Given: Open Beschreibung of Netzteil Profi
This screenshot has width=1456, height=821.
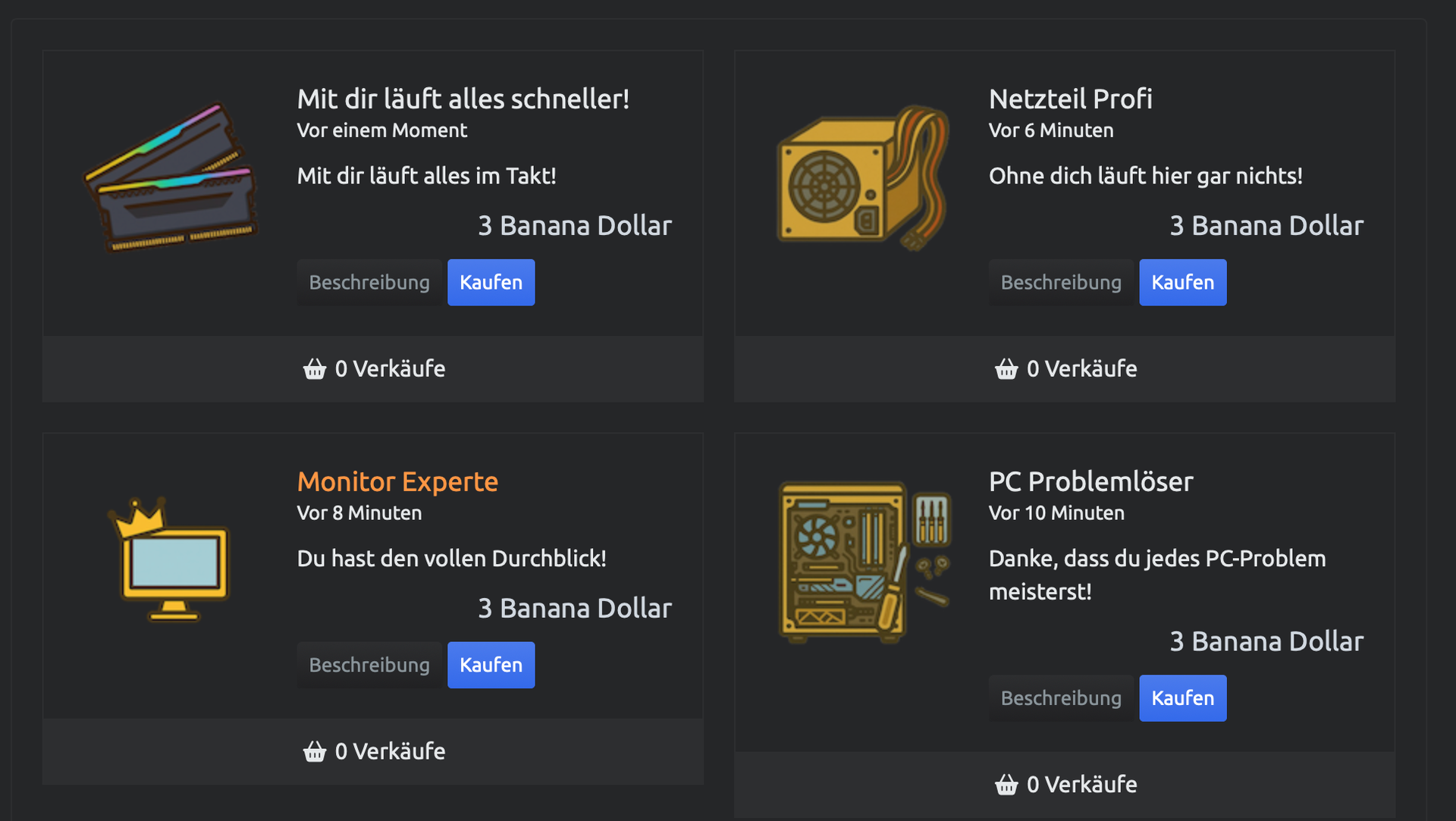Looking at the screenshot, I should click(x=1061, y=282).
